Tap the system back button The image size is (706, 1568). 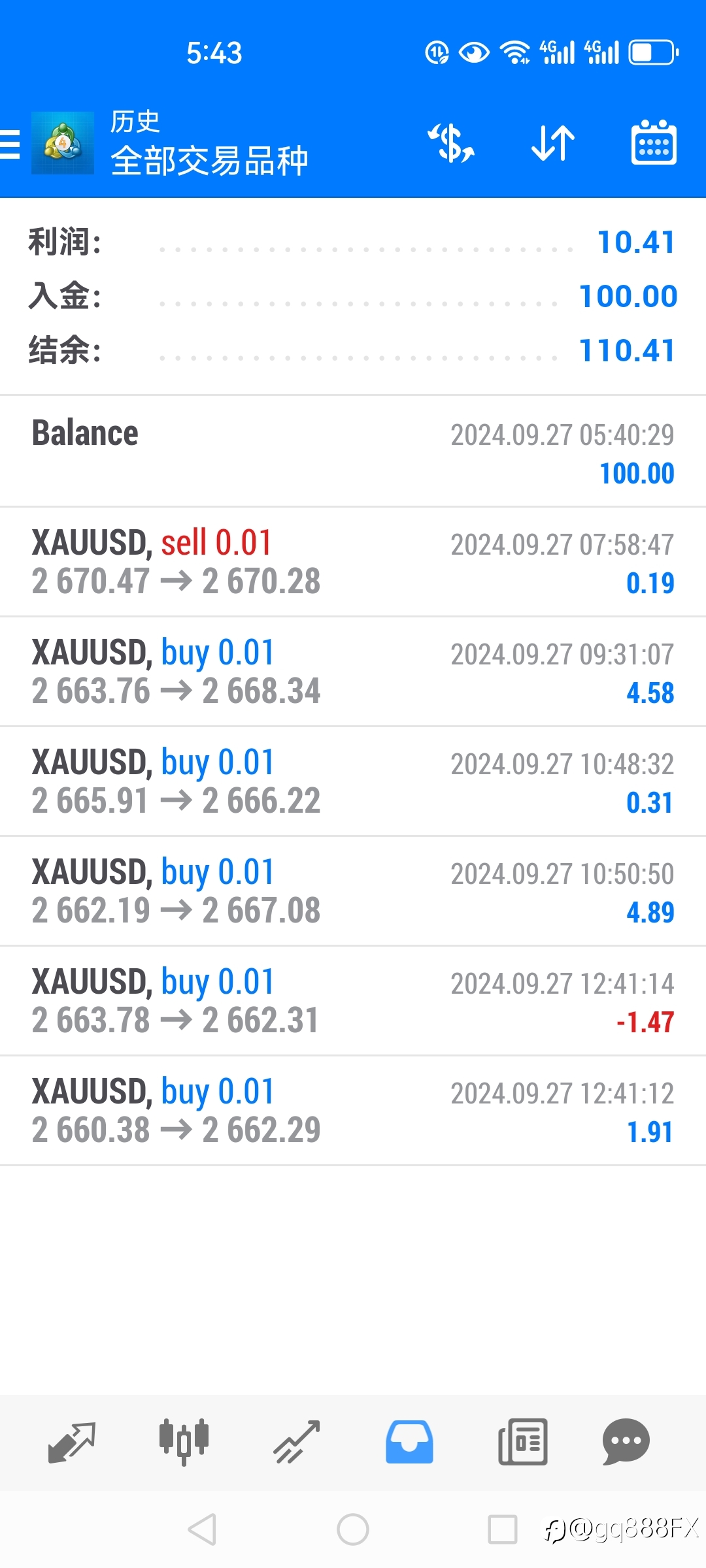pyautogui.click(x=203, y=1529)
